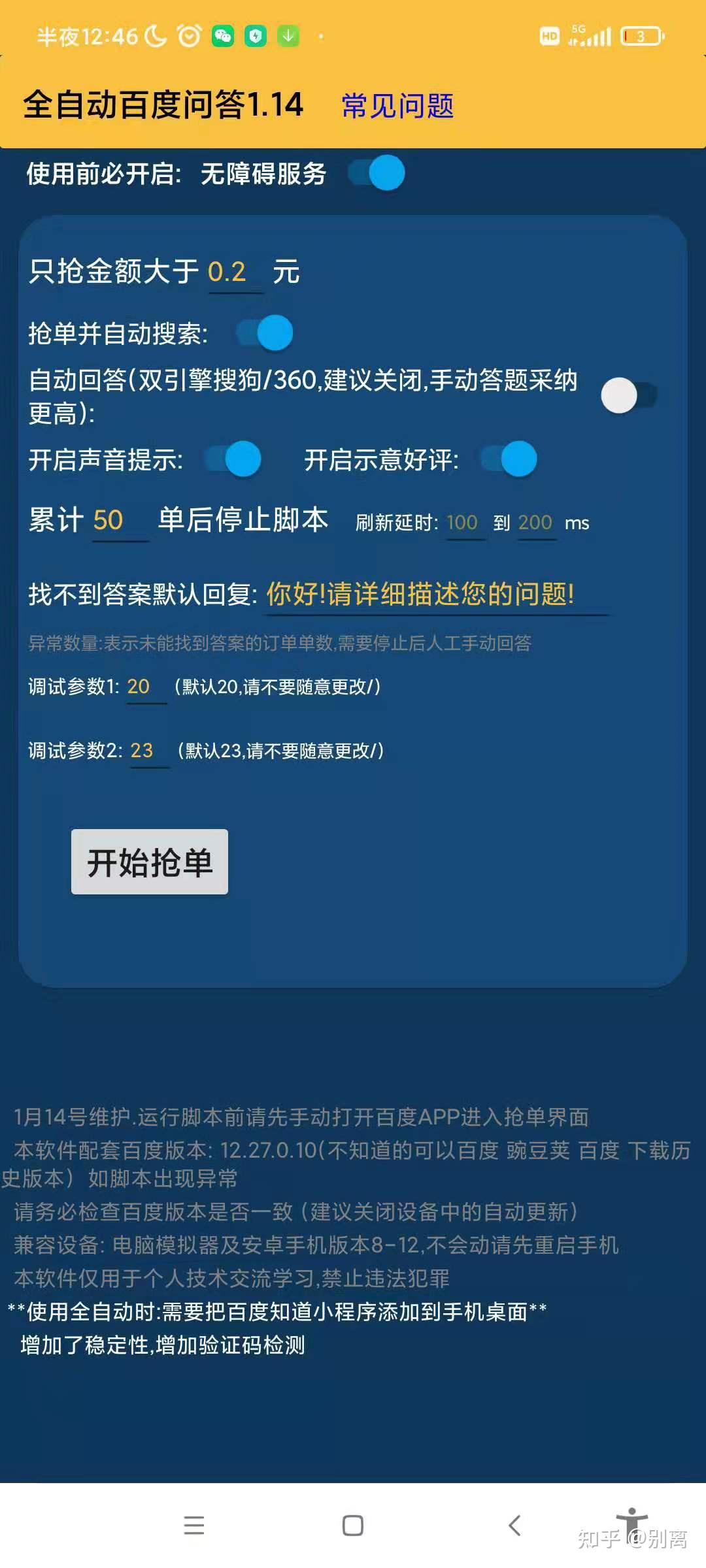Viewport: 706px width, 1568px height.
Task: Open recent apps from navigation bar
Action: click(193, 1526)
